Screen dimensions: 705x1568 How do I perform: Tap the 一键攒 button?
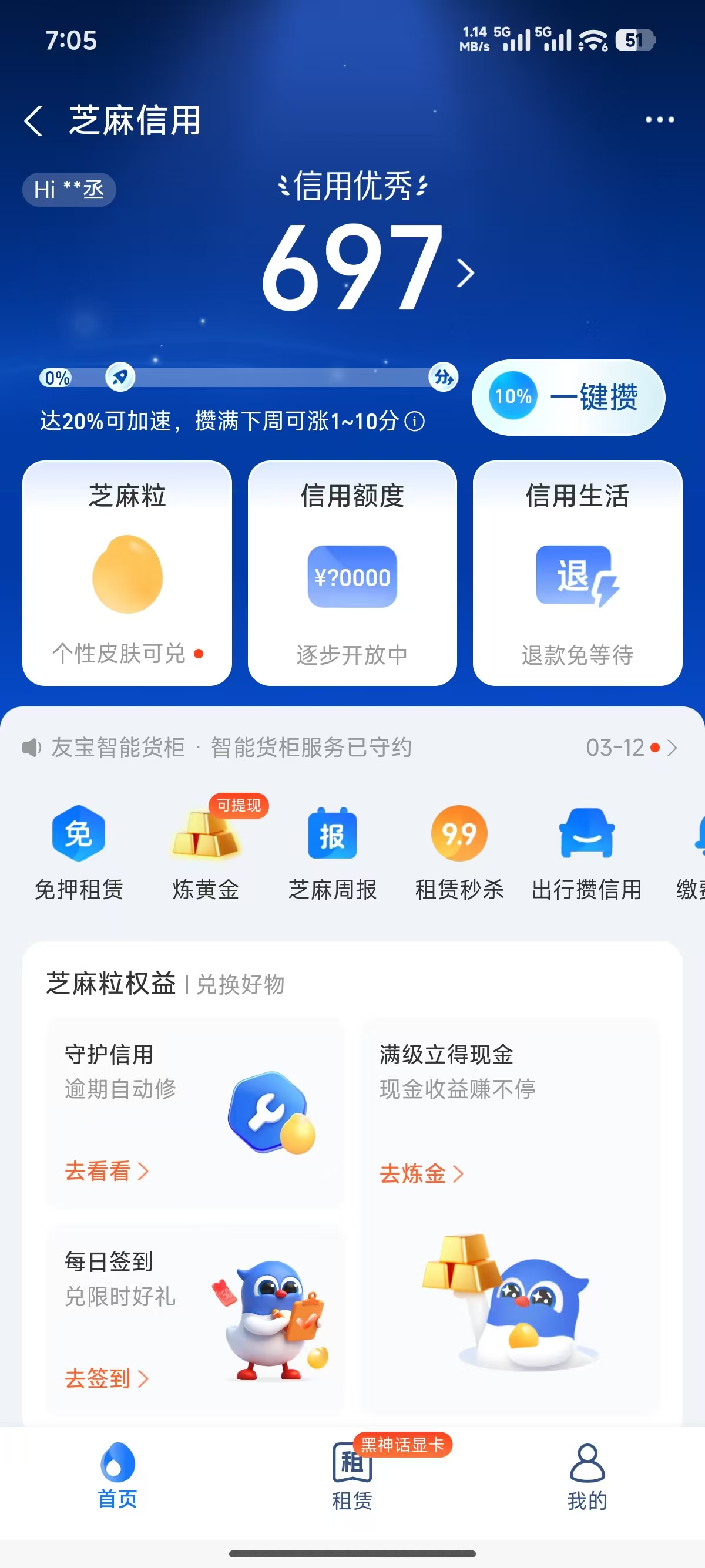(568, 398)
